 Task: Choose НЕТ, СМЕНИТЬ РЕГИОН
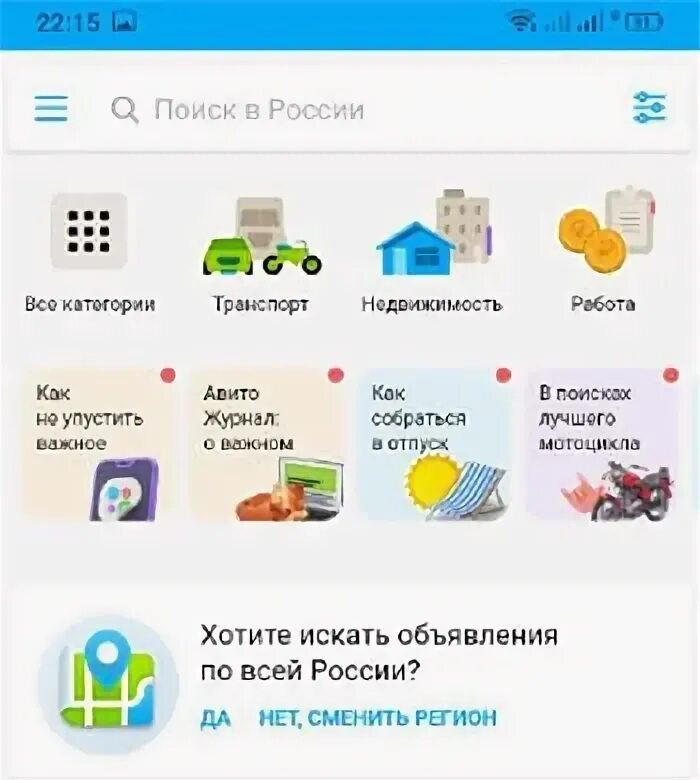click(378, 718)
